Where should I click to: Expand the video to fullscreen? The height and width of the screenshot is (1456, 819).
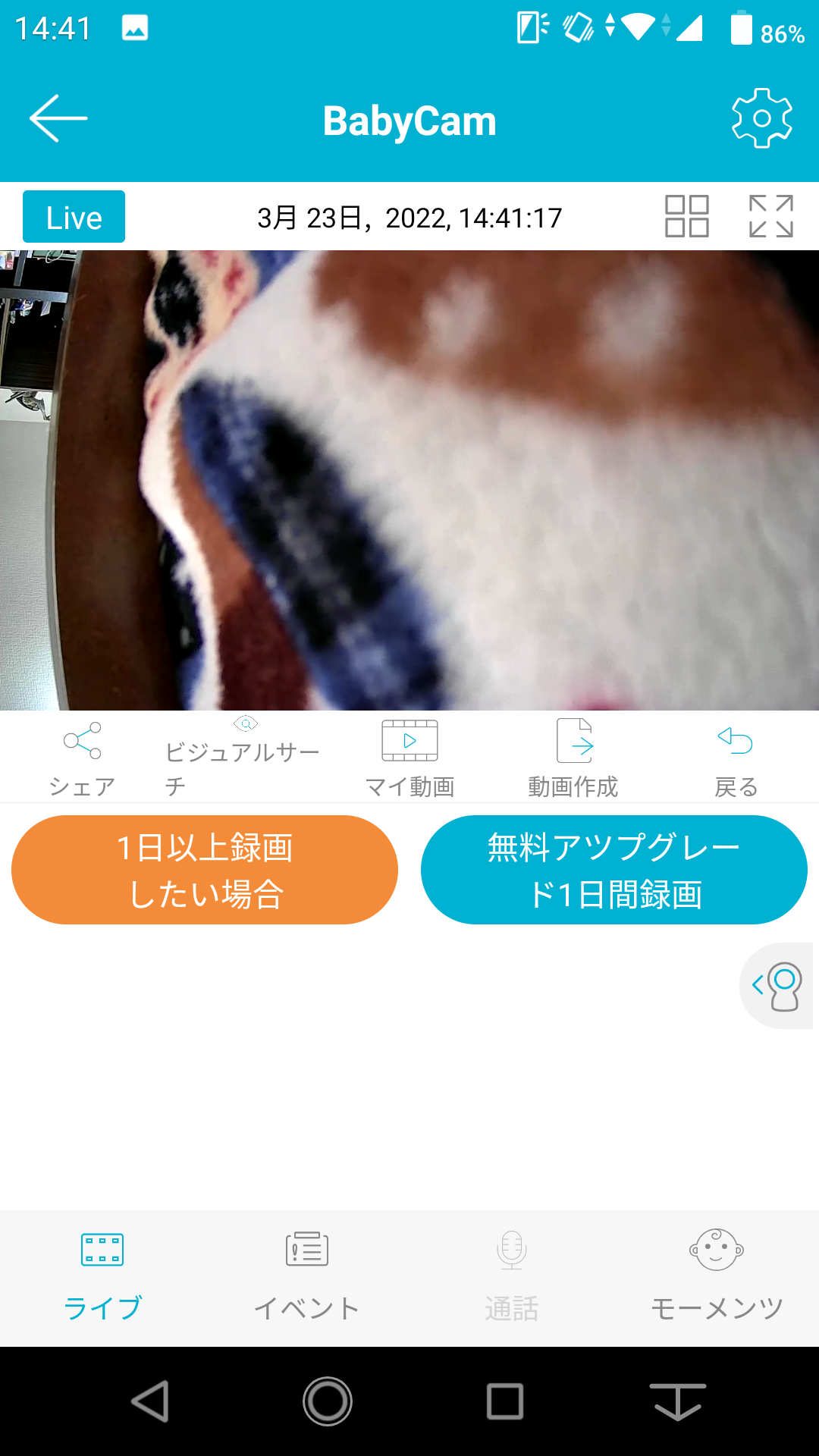770,216
